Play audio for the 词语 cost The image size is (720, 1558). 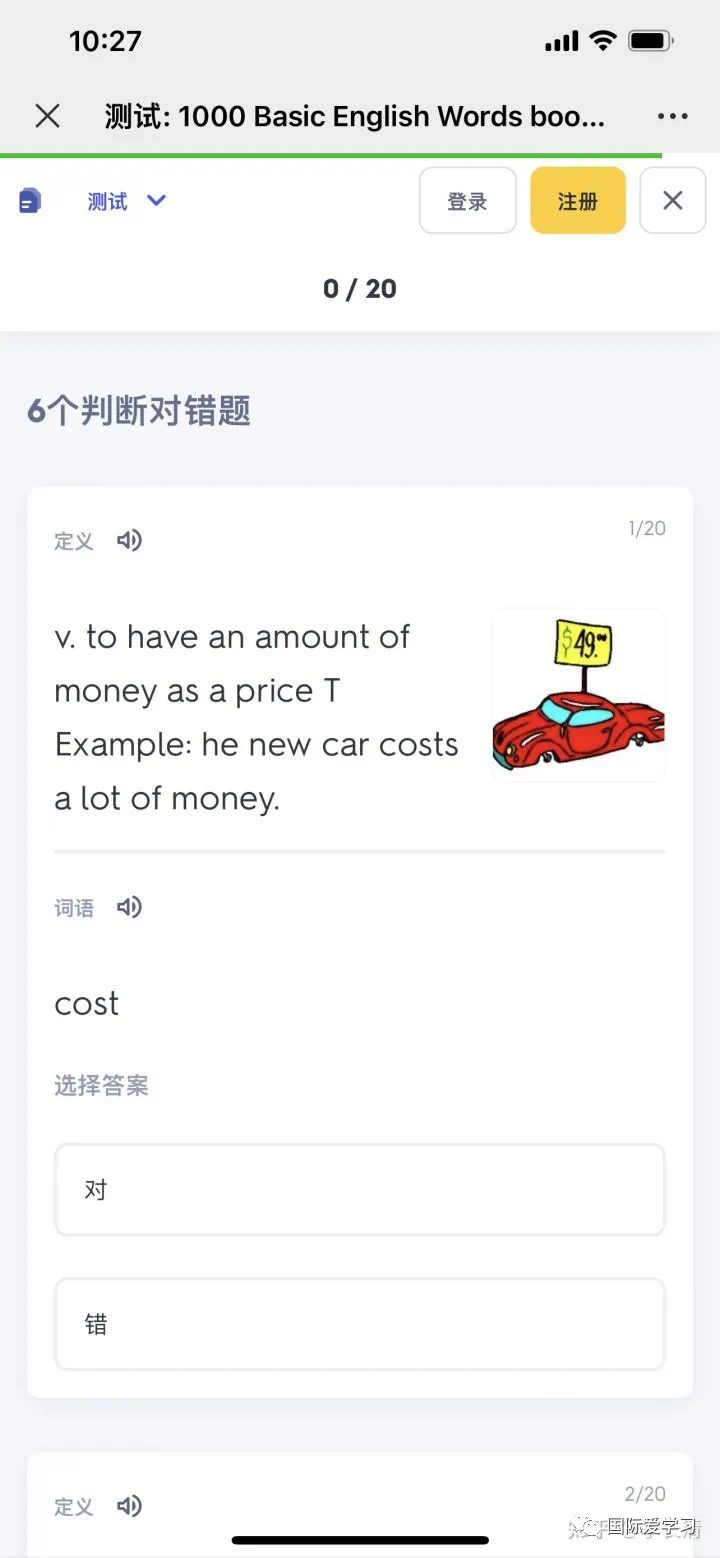point(129,907)
